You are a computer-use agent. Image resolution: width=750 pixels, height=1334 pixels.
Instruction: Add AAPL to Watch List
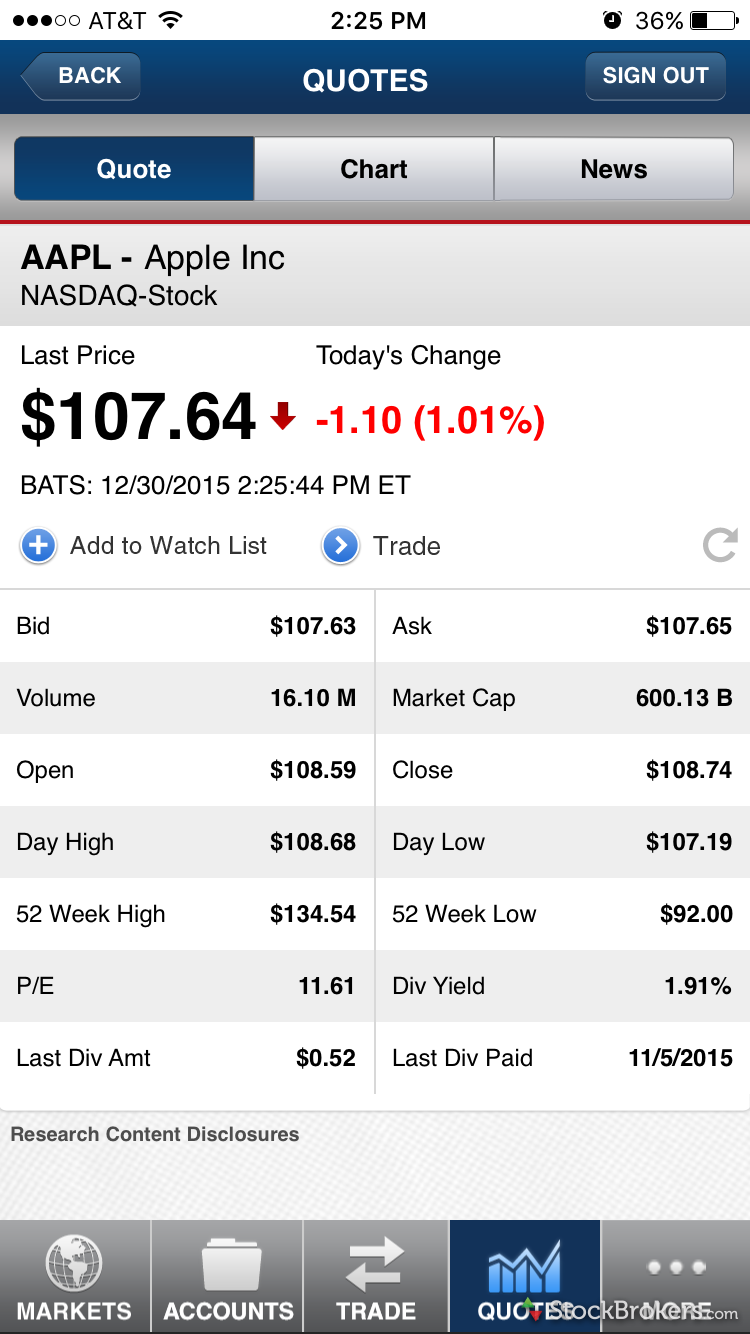144,546
